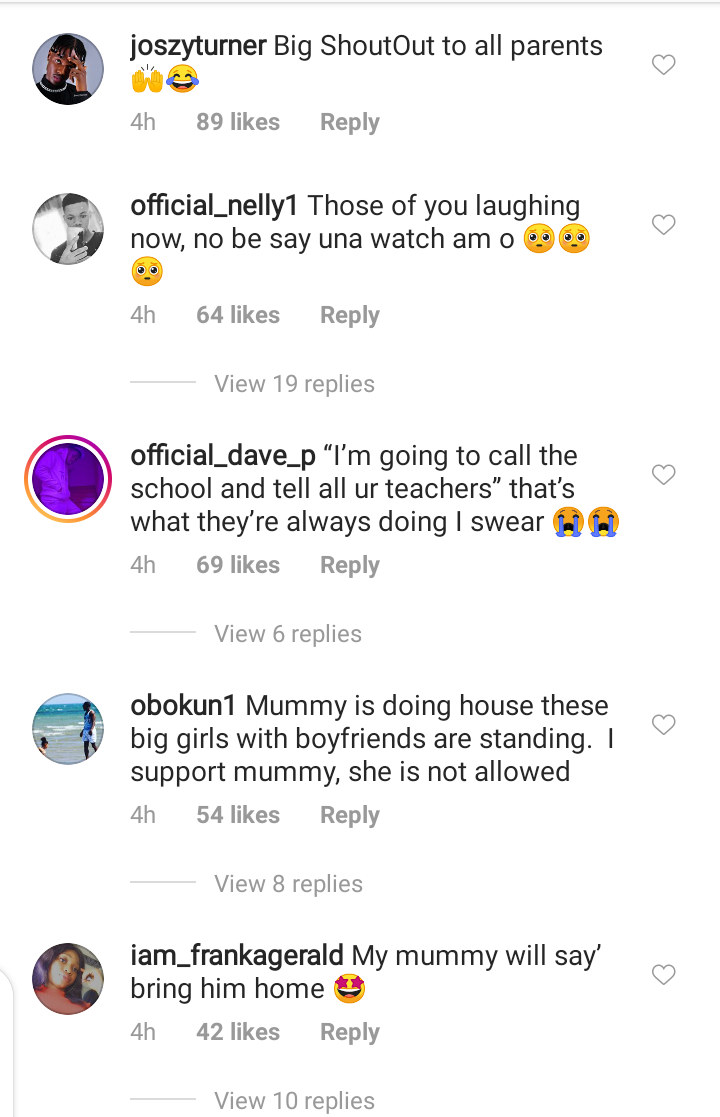Like official_nelly1's comment

[x=664, y=226]
